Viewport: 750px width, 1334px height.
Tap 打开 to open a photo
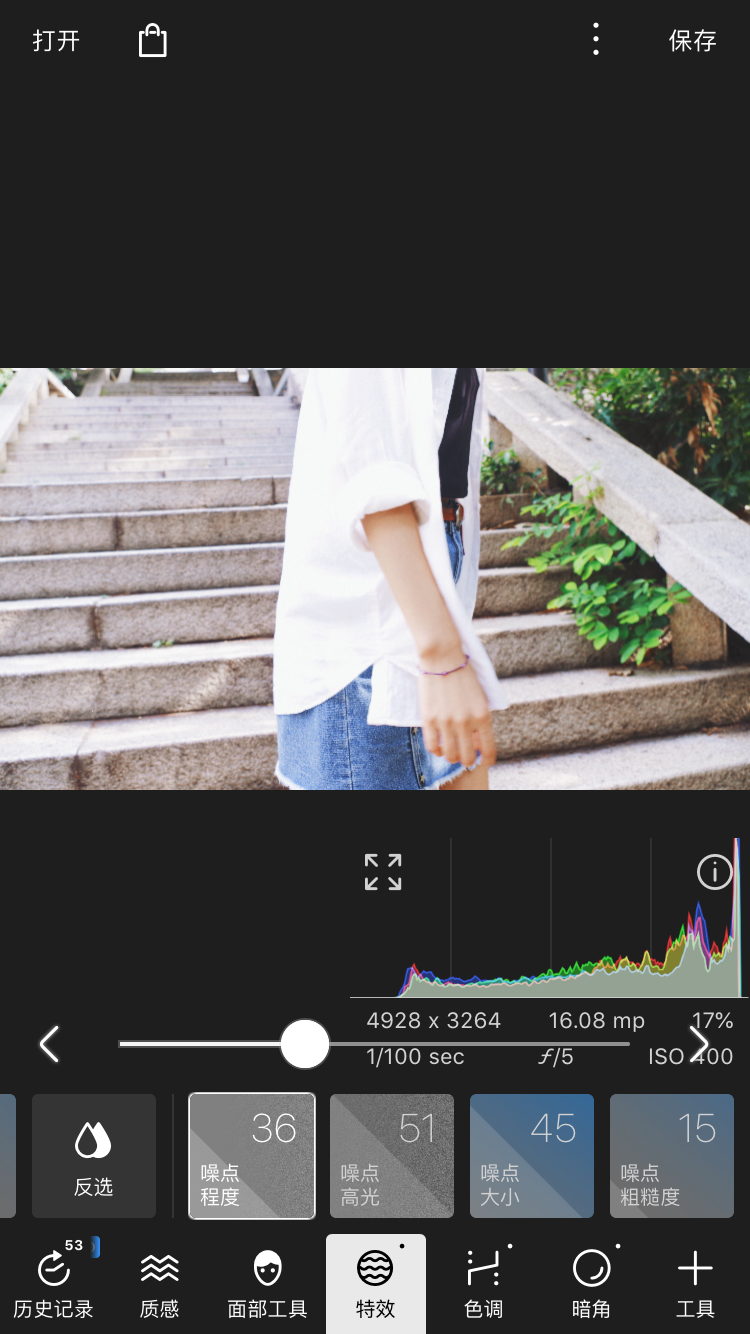56,41
